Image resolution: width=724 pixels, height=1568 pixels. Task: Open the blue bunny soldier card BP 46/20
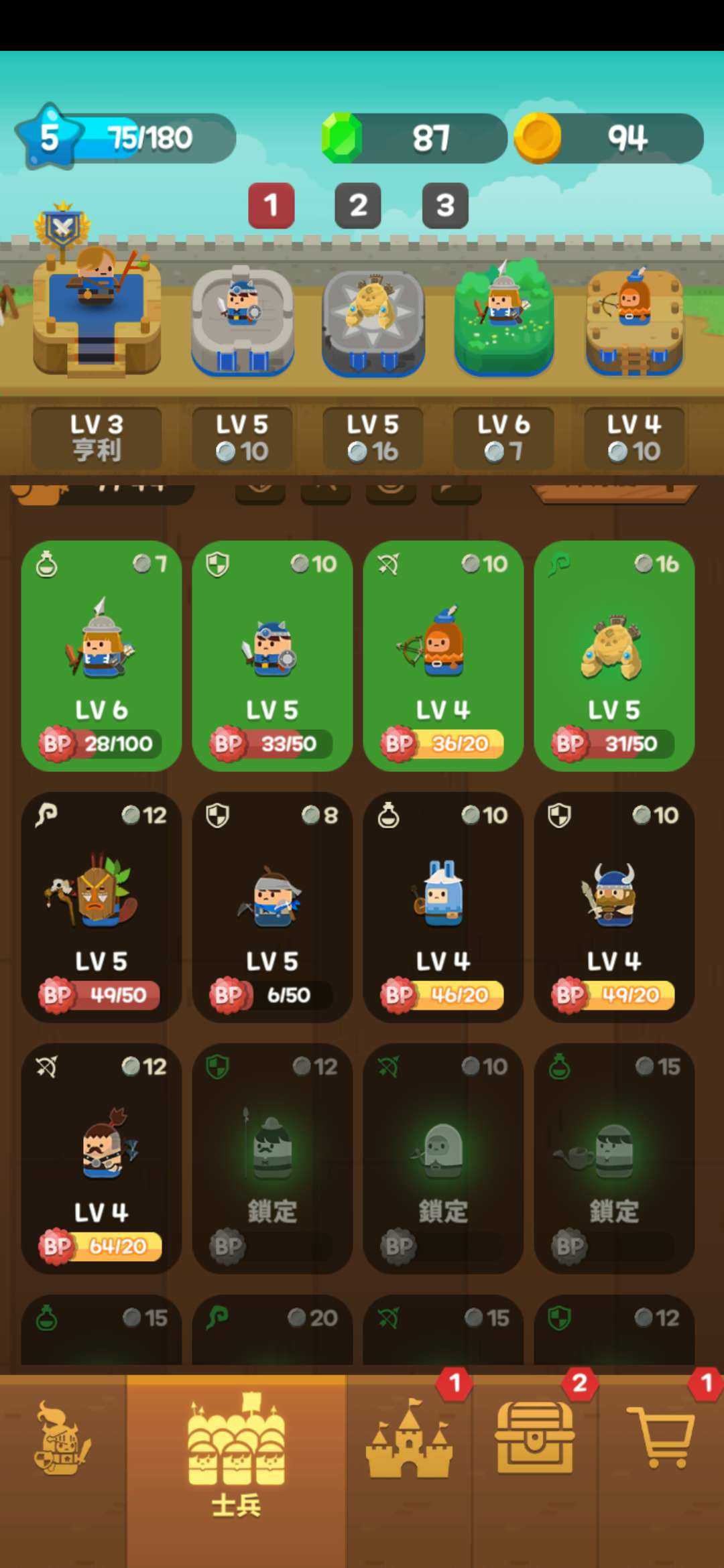coord(443,907)
